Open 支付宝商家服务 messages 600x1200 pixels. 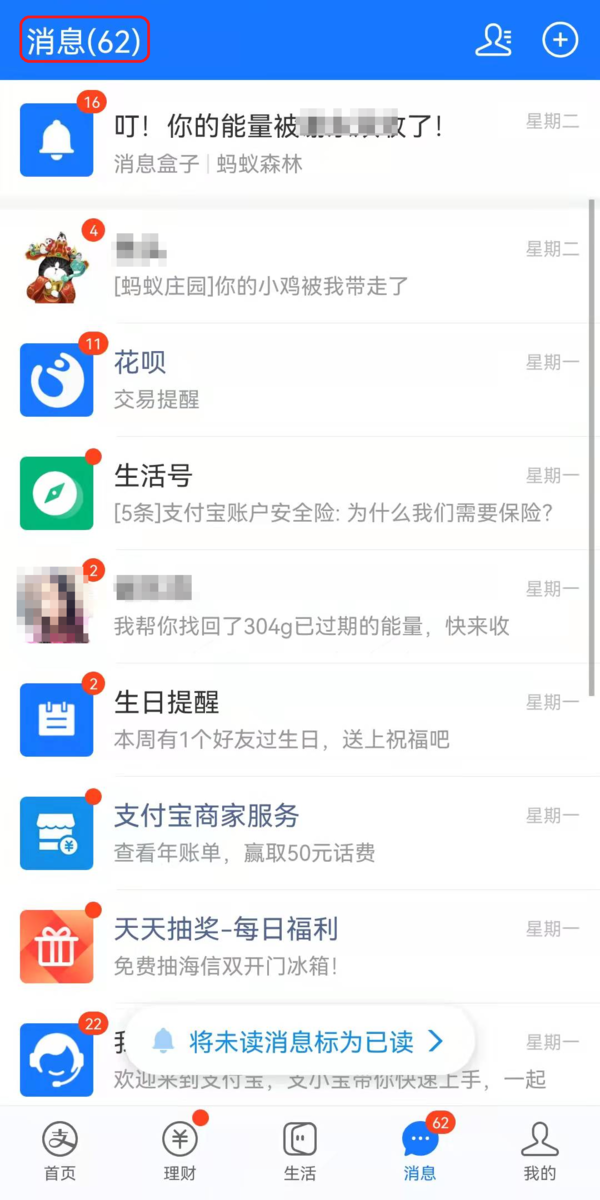[x=300, y=833]
